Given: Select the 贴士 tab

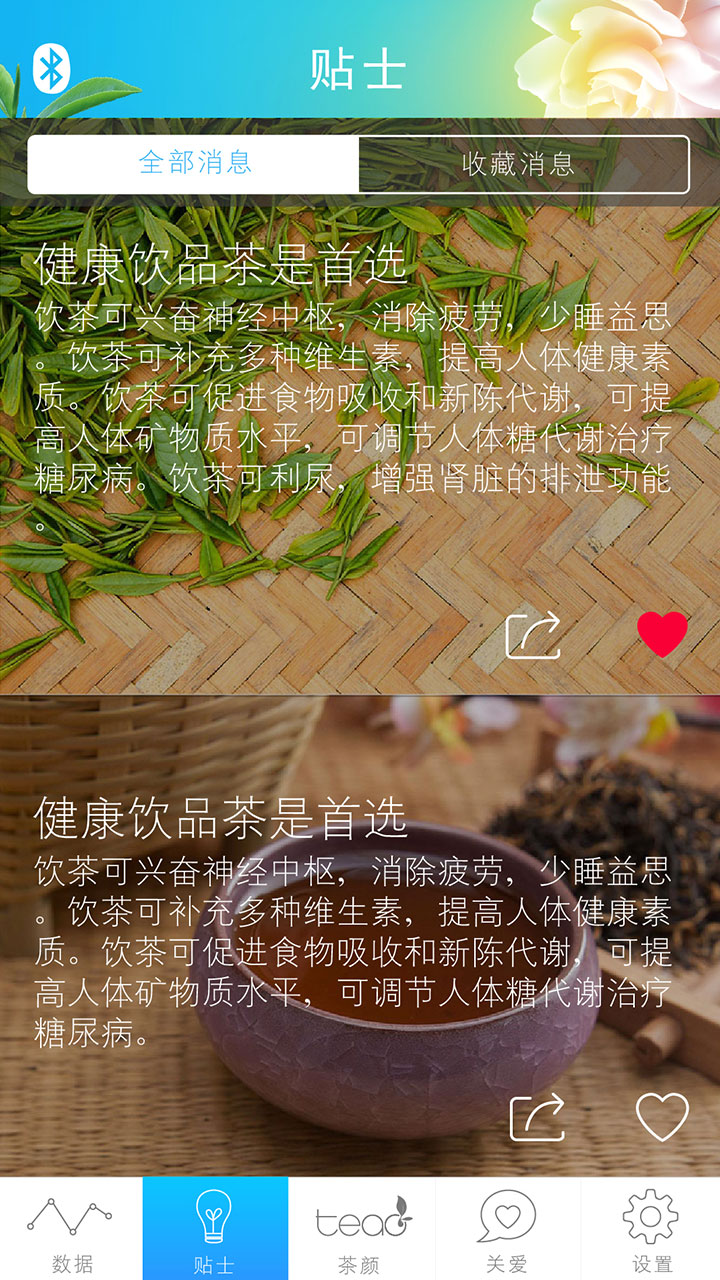Looking at the screenshot, I should coord(215,1229).
